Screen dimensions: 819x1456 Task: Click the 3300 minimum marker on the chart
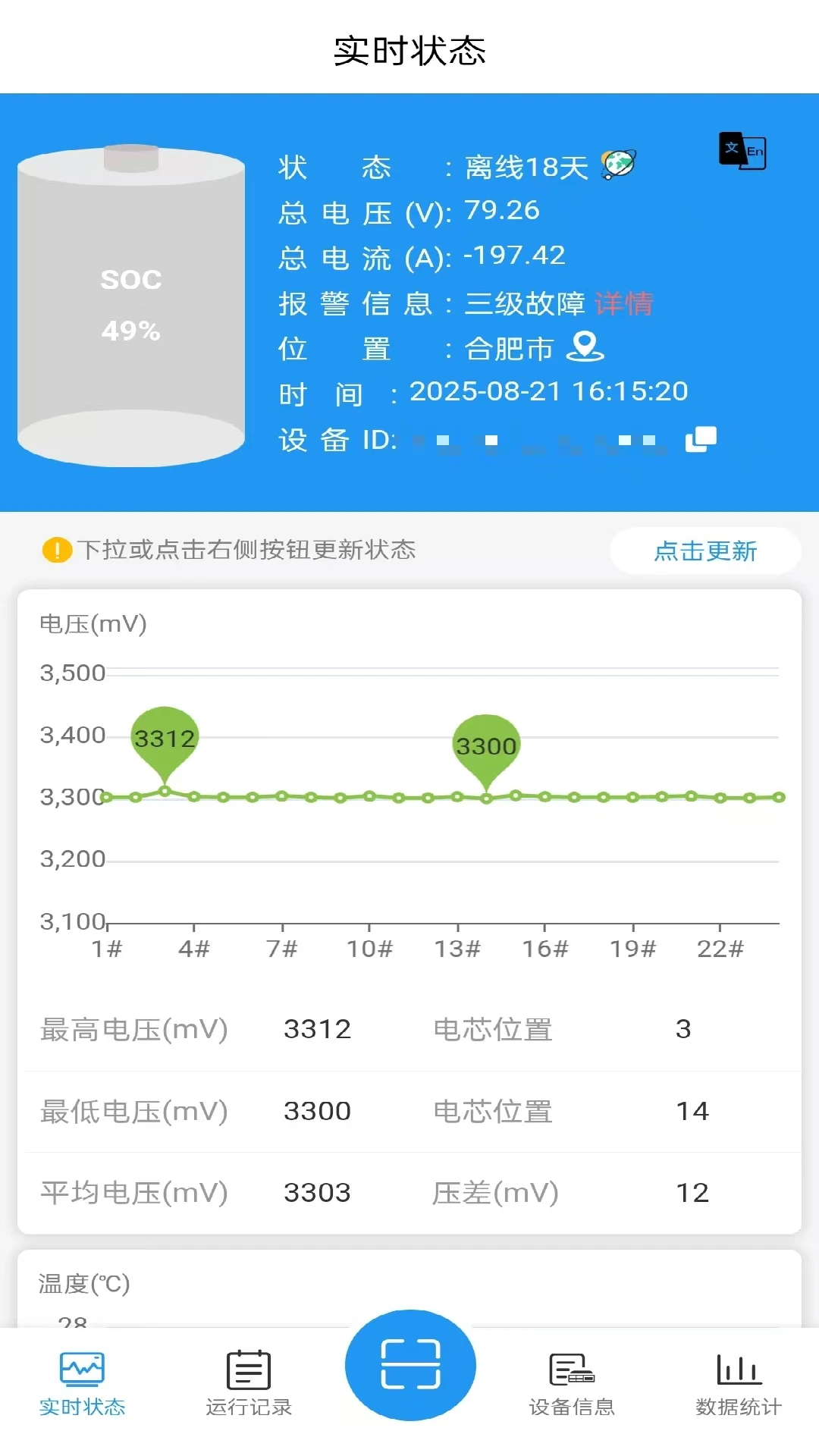(x=486, y=747)
